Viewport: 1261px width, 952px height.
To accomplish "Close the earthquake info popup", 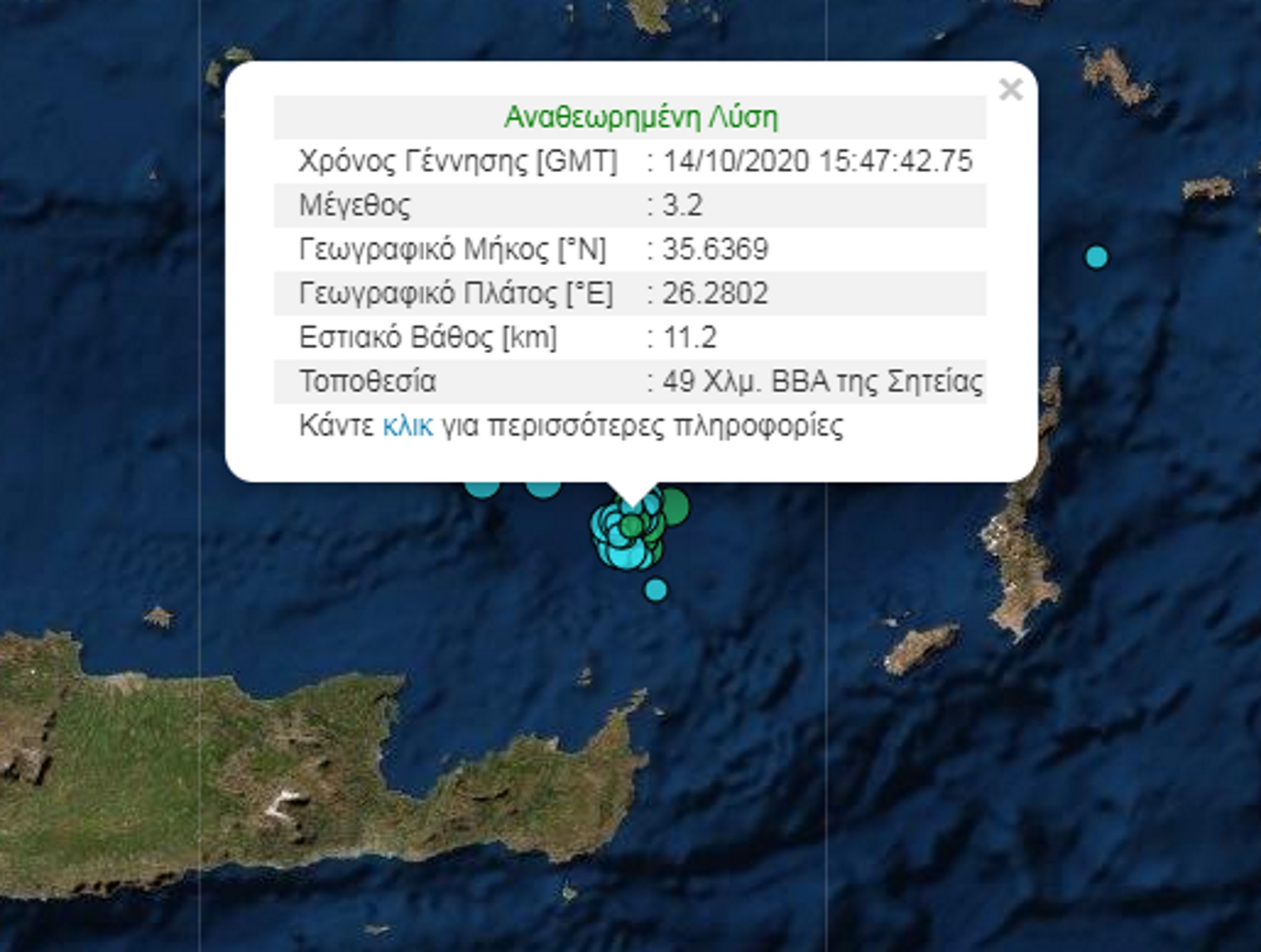I will click(x=1010, y=90).
